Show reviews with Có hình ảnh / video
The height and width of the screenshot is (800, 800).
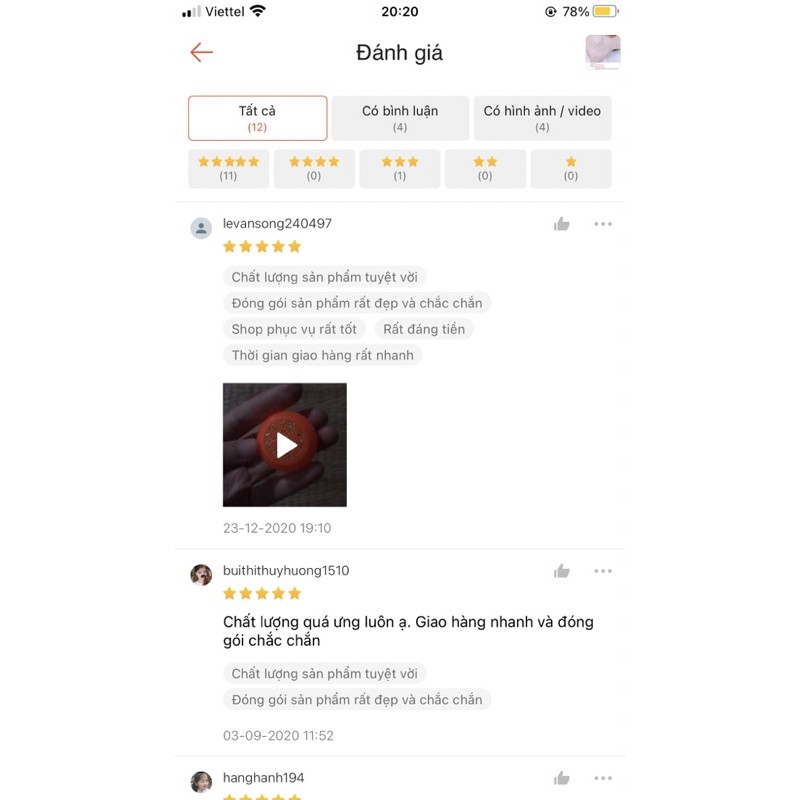tap(542, 118)
